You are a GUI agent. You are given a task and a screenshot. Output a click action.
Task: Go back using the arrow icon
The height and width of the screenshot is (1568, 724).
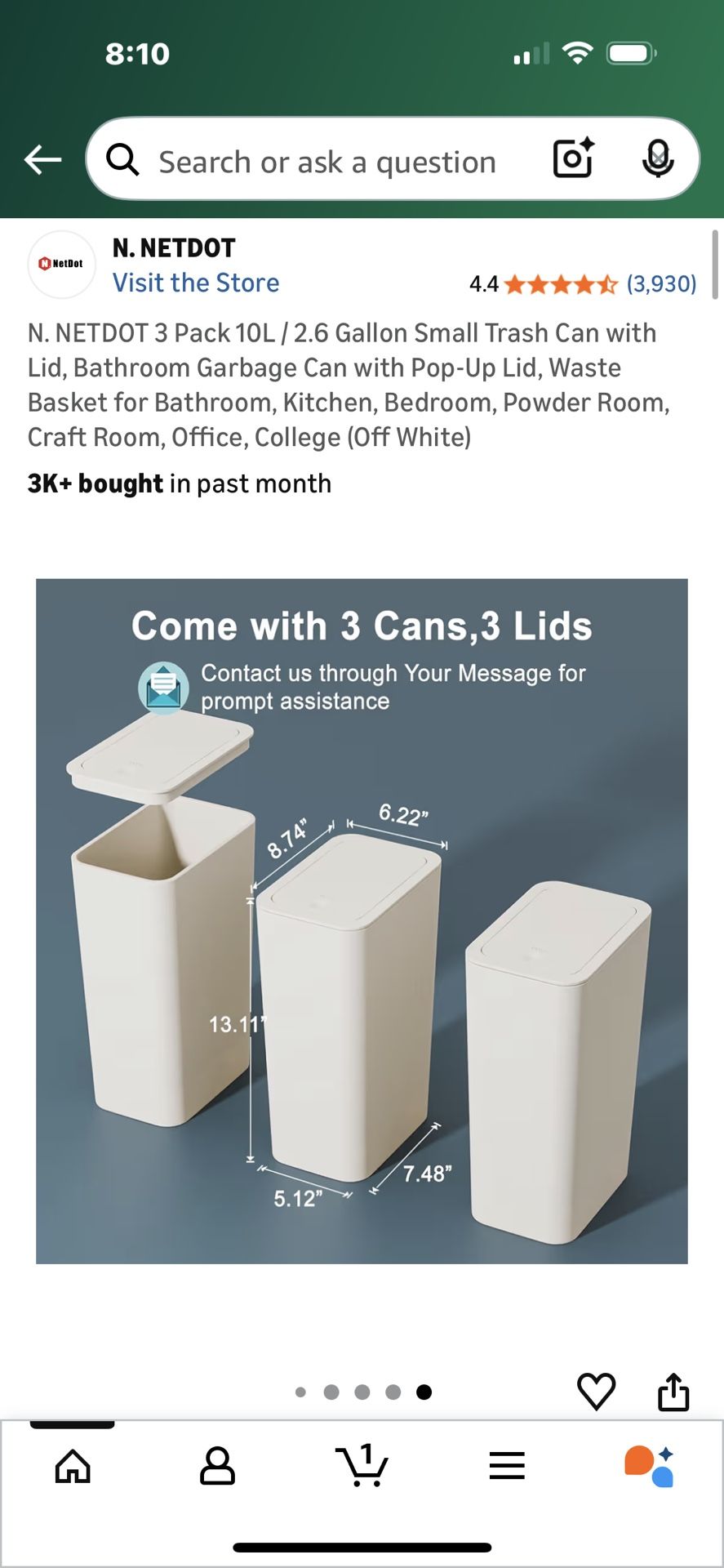click(43, 159)
